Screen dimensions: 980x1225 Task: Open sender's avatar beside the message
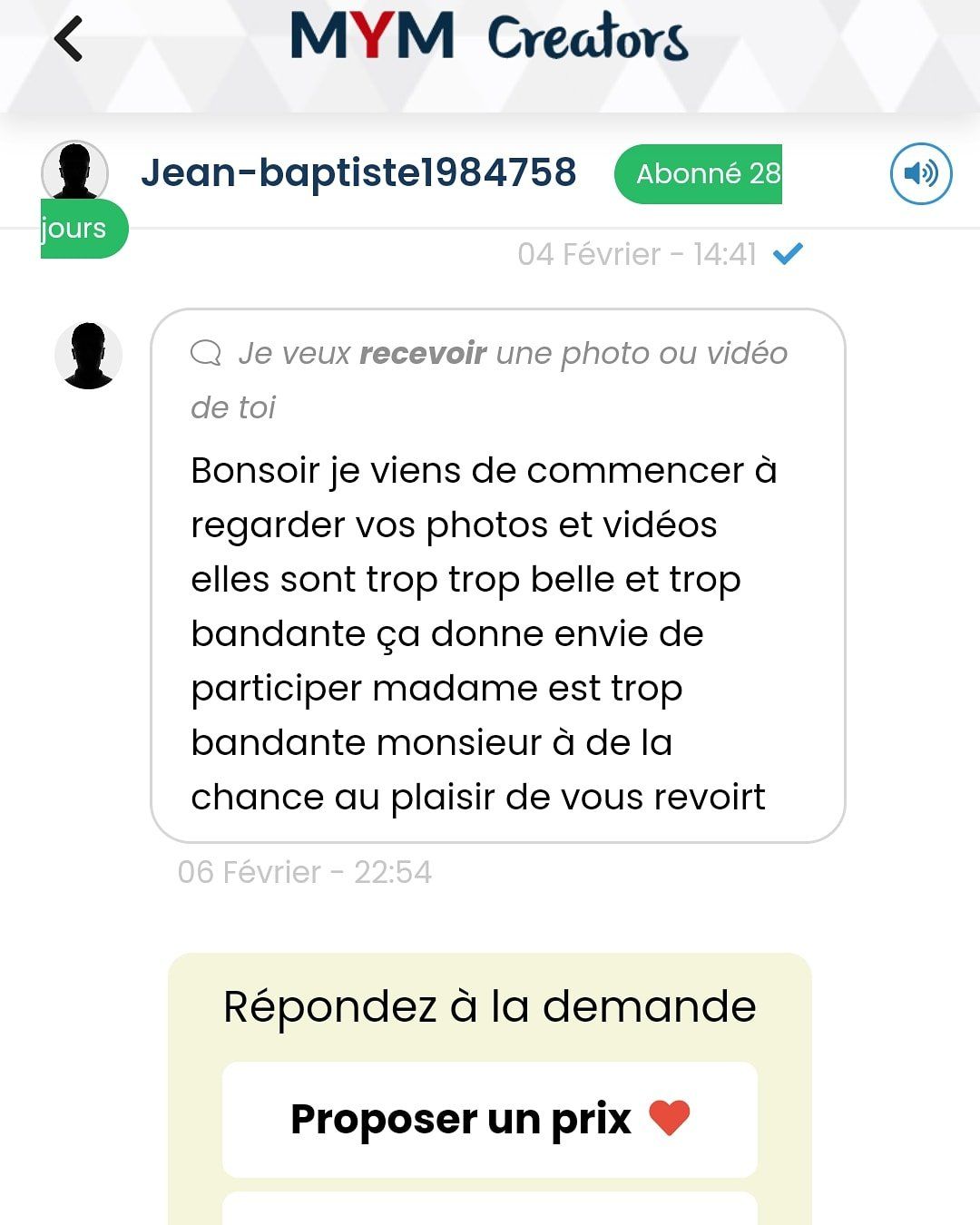click(89, 356)
